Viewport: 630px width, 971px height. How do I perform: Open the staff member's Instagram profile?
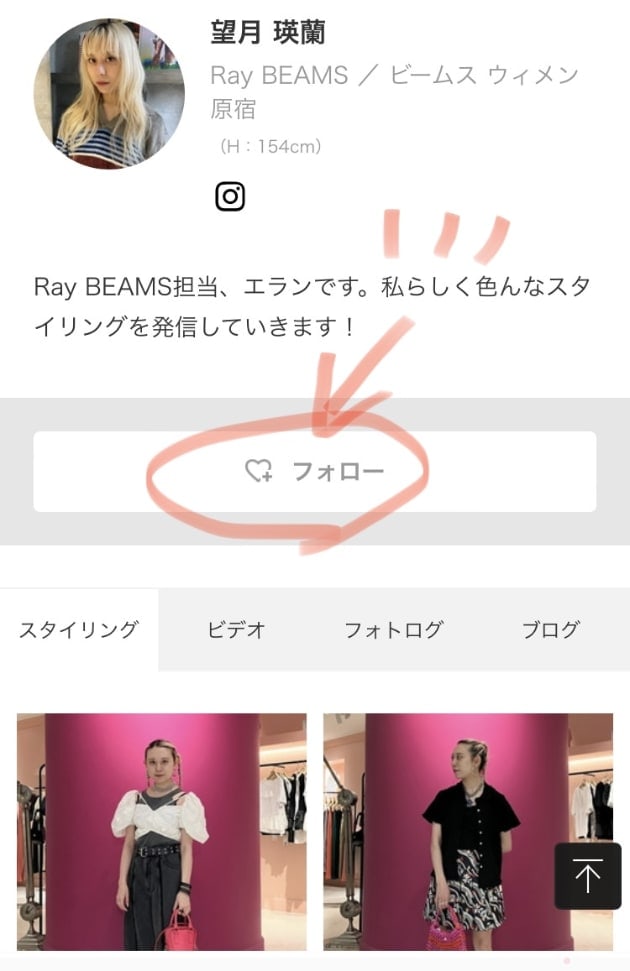pyautogui.click(x=230, y=196)
